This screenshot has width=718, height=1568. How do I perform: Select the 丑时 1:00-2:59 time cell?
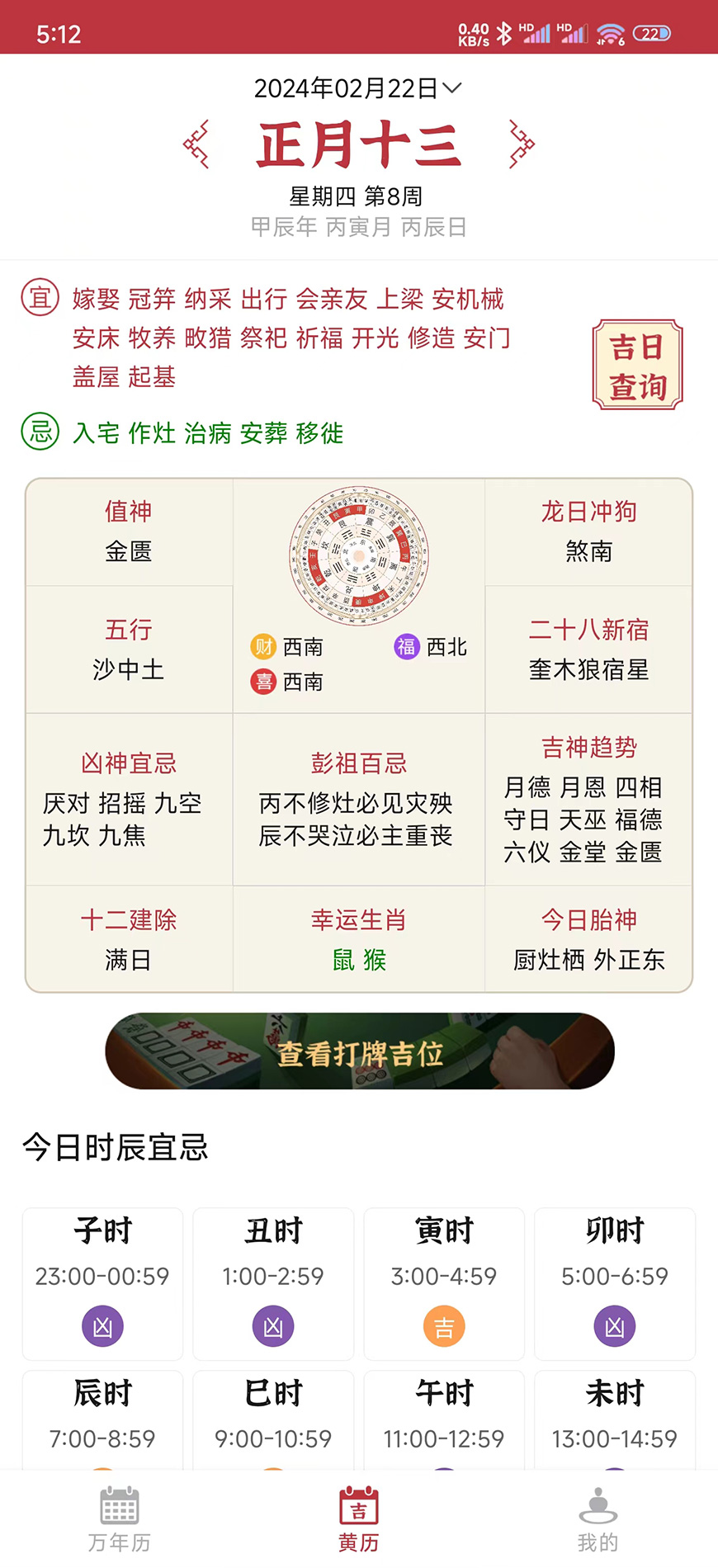pos(272,1284)
